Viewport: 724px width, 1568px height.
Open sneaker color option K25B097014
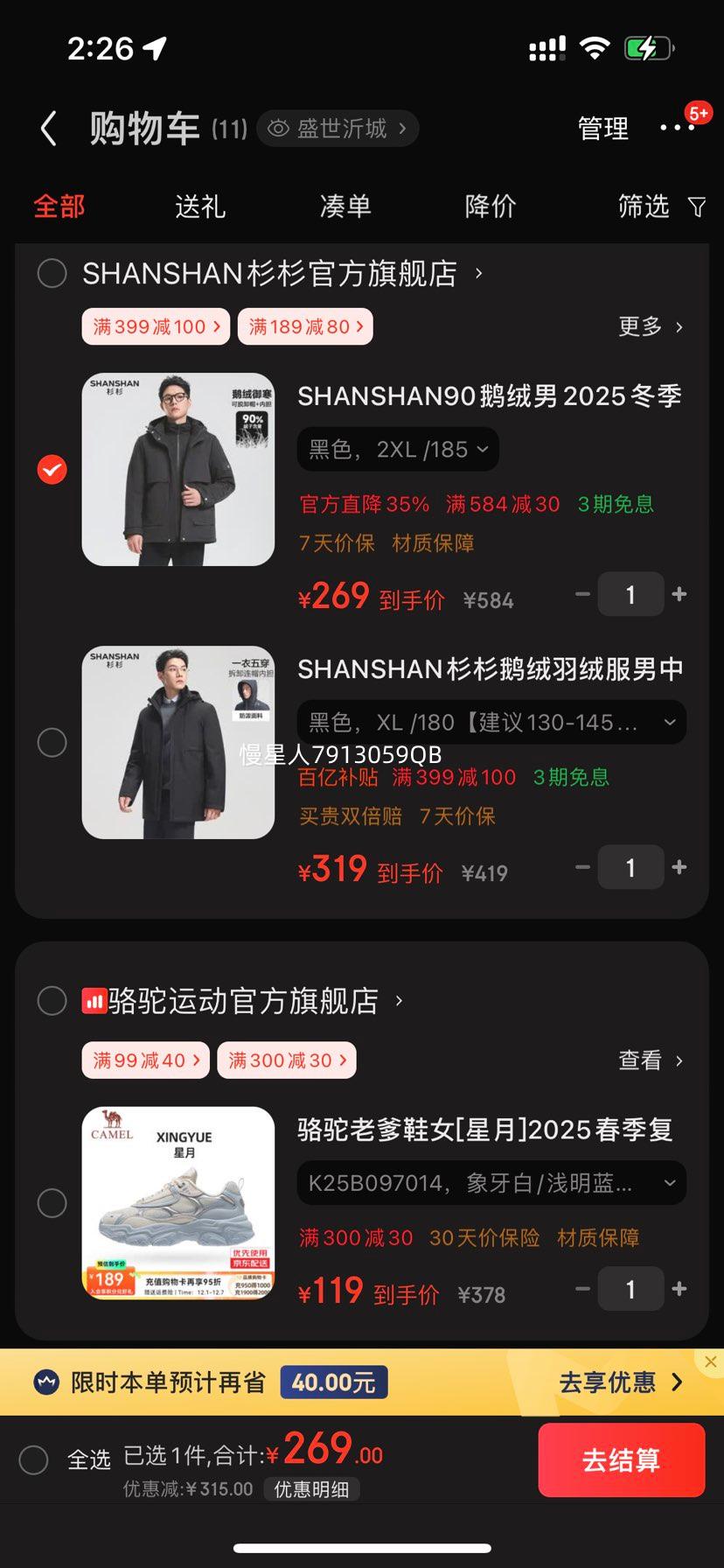(490, 1182)
